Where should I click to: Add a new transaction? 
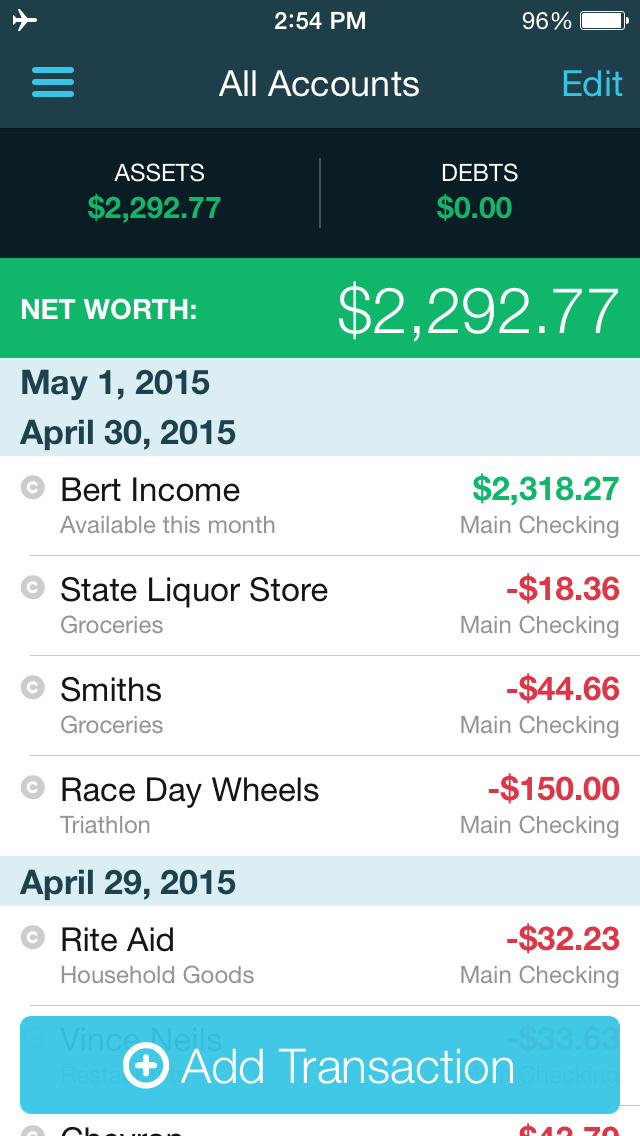tap(320, 1065)
